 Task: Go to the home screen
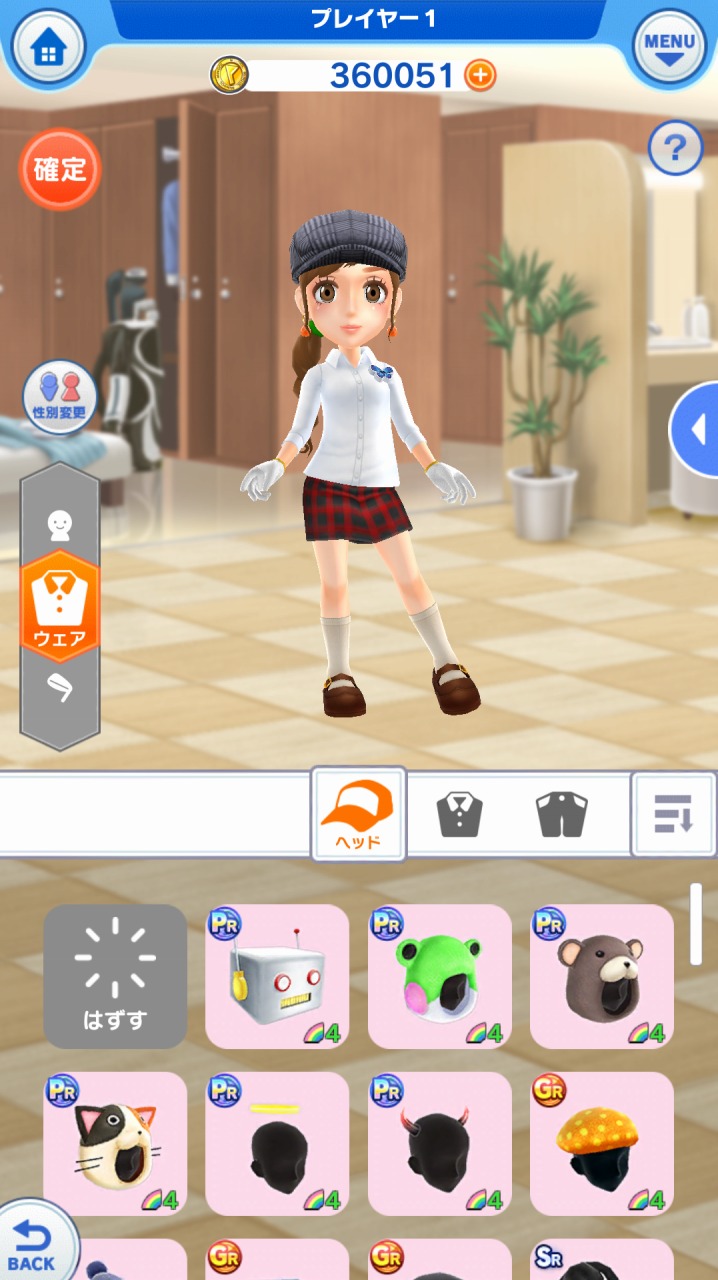click(47, 47)
